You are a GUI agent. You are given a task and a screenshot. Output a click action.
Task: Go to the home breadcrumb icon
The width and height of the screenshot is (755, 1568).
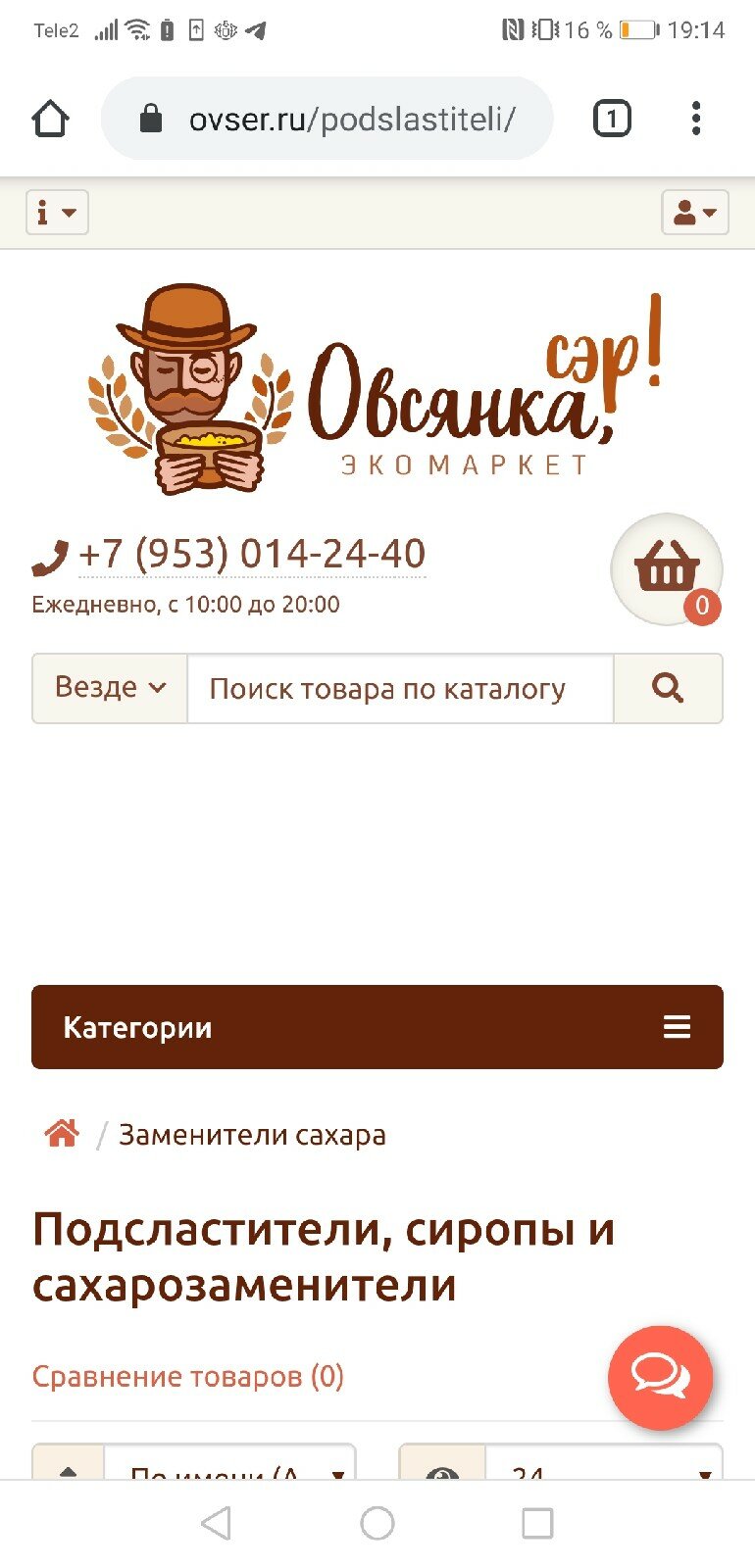(62, 1134)
